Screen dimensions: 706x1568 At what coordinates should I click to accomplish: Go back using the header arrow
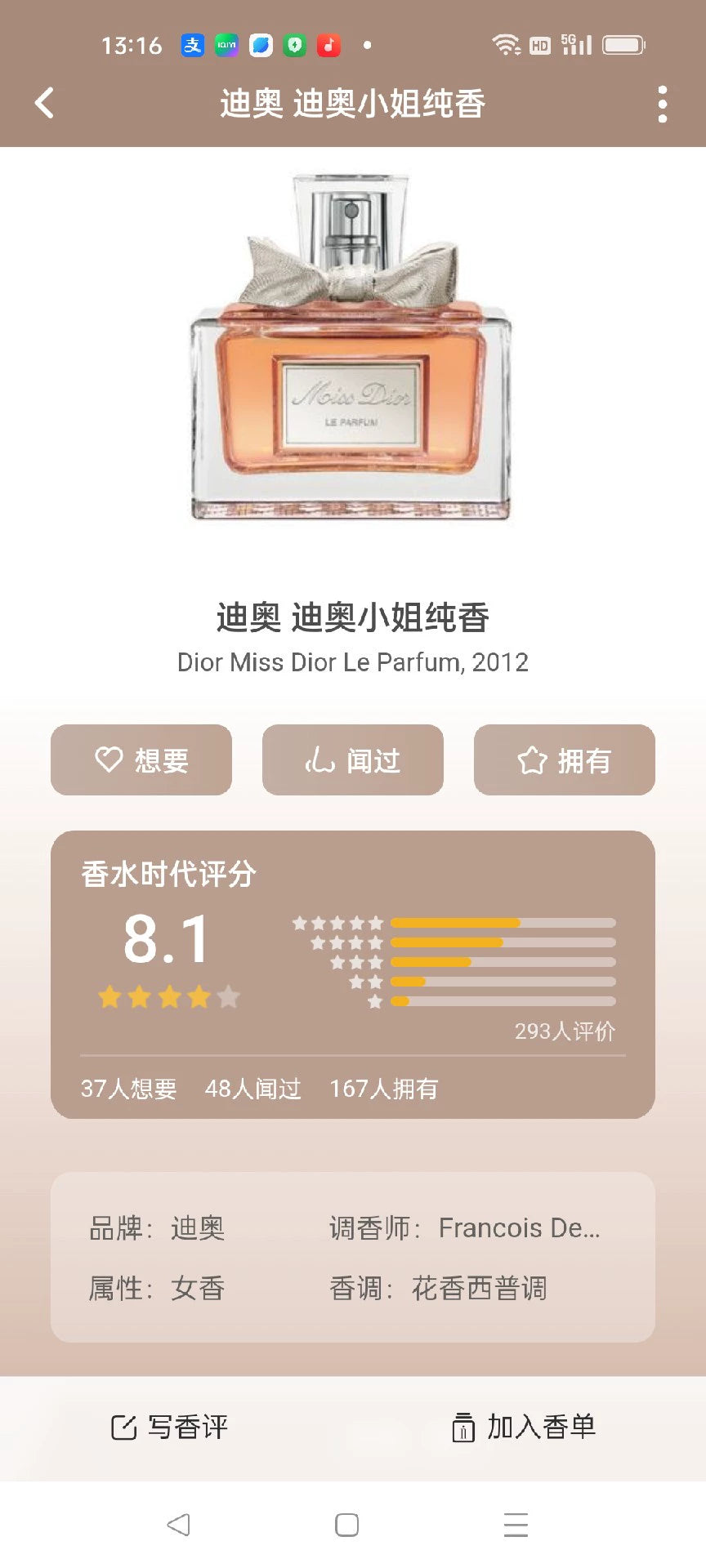[x=45, y=104]
